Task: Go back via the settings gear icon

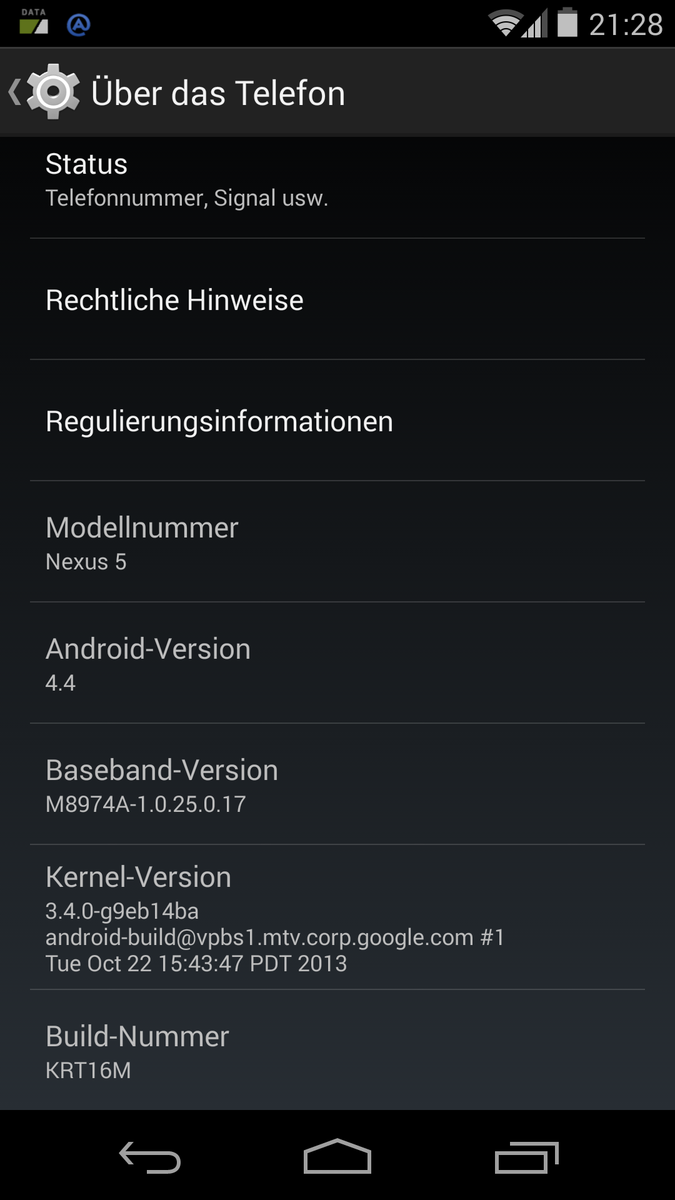Action: [x=50, y=93]
